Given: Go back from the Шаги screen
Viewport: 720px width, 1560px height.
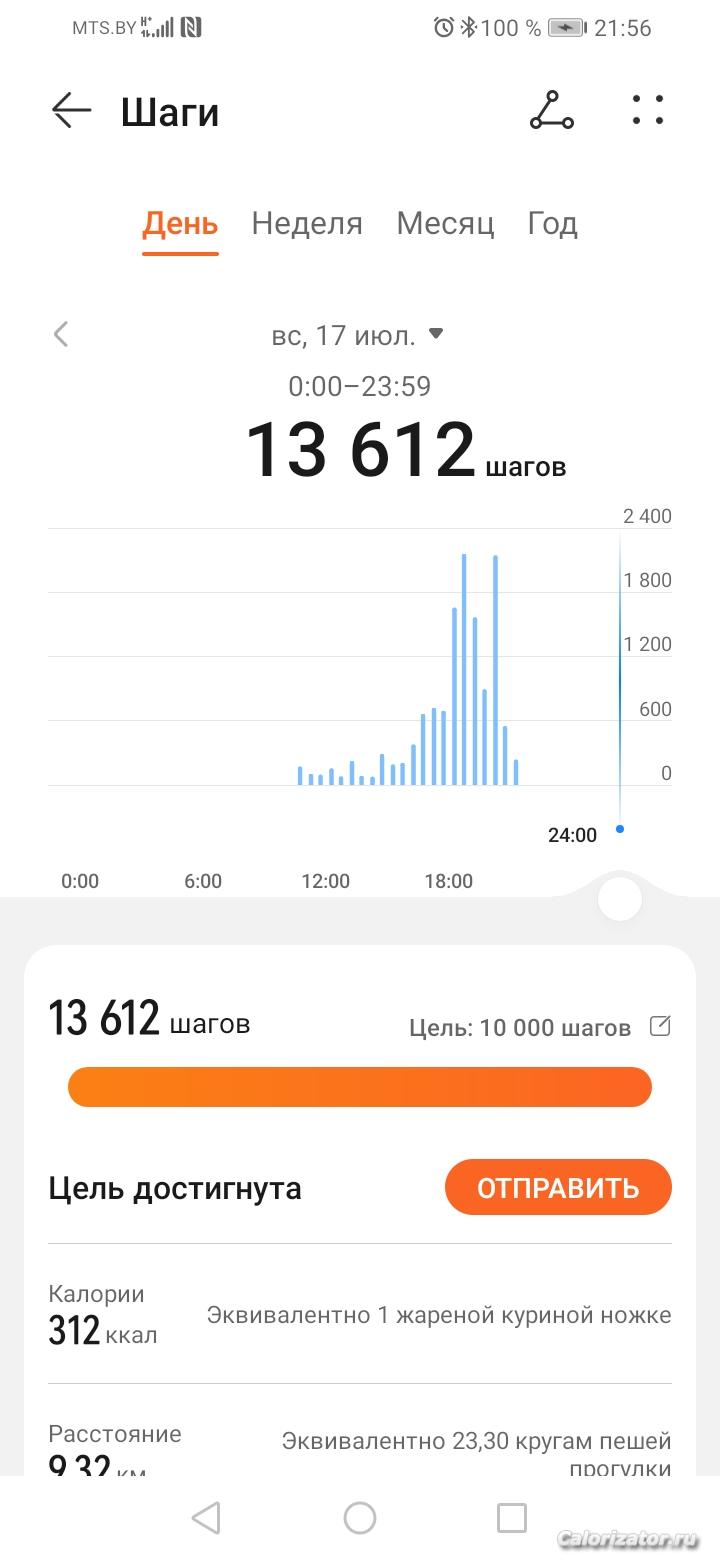Looking at the screenshot, I should [71, 110].
